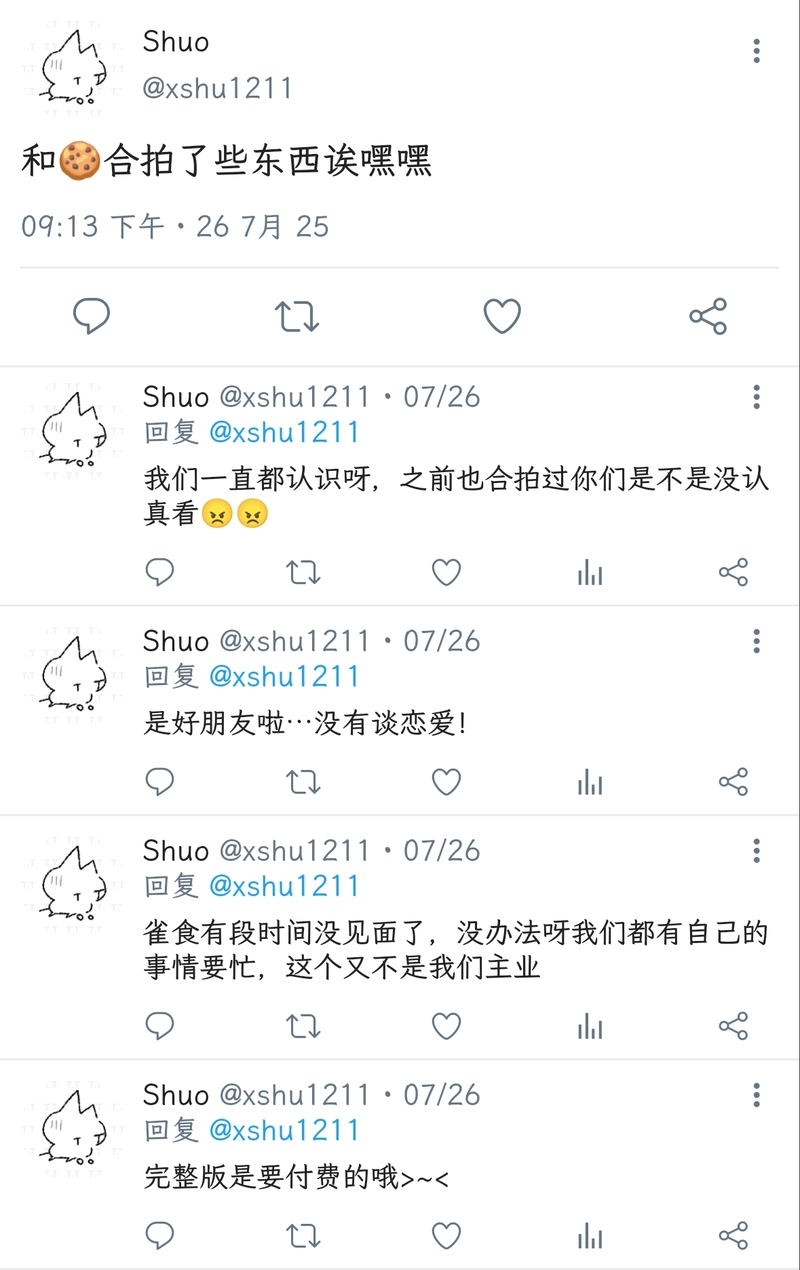Tap @xshu1211 link above 我们一直都认识呀 reply
This screenshot has width=800, height=1270.
click(x=284, y=432)
